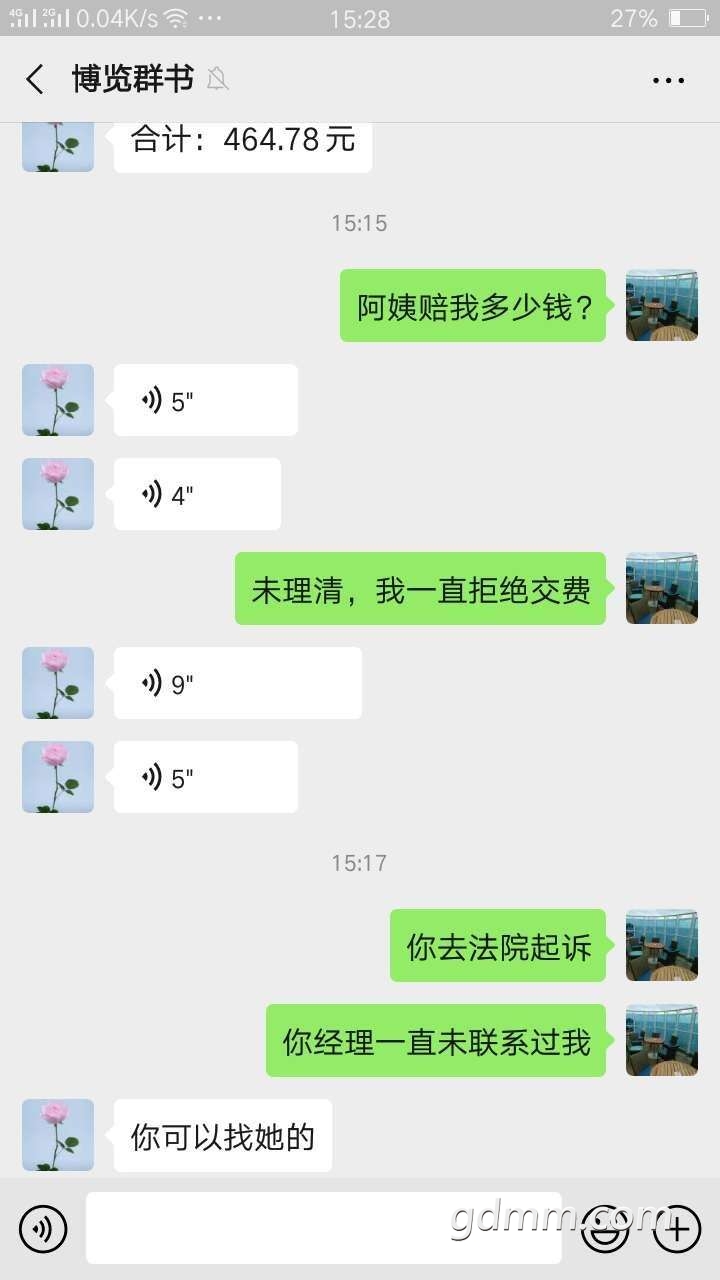
Task: Open the plus attachment menu
Action: click(x=677, y=1228)
